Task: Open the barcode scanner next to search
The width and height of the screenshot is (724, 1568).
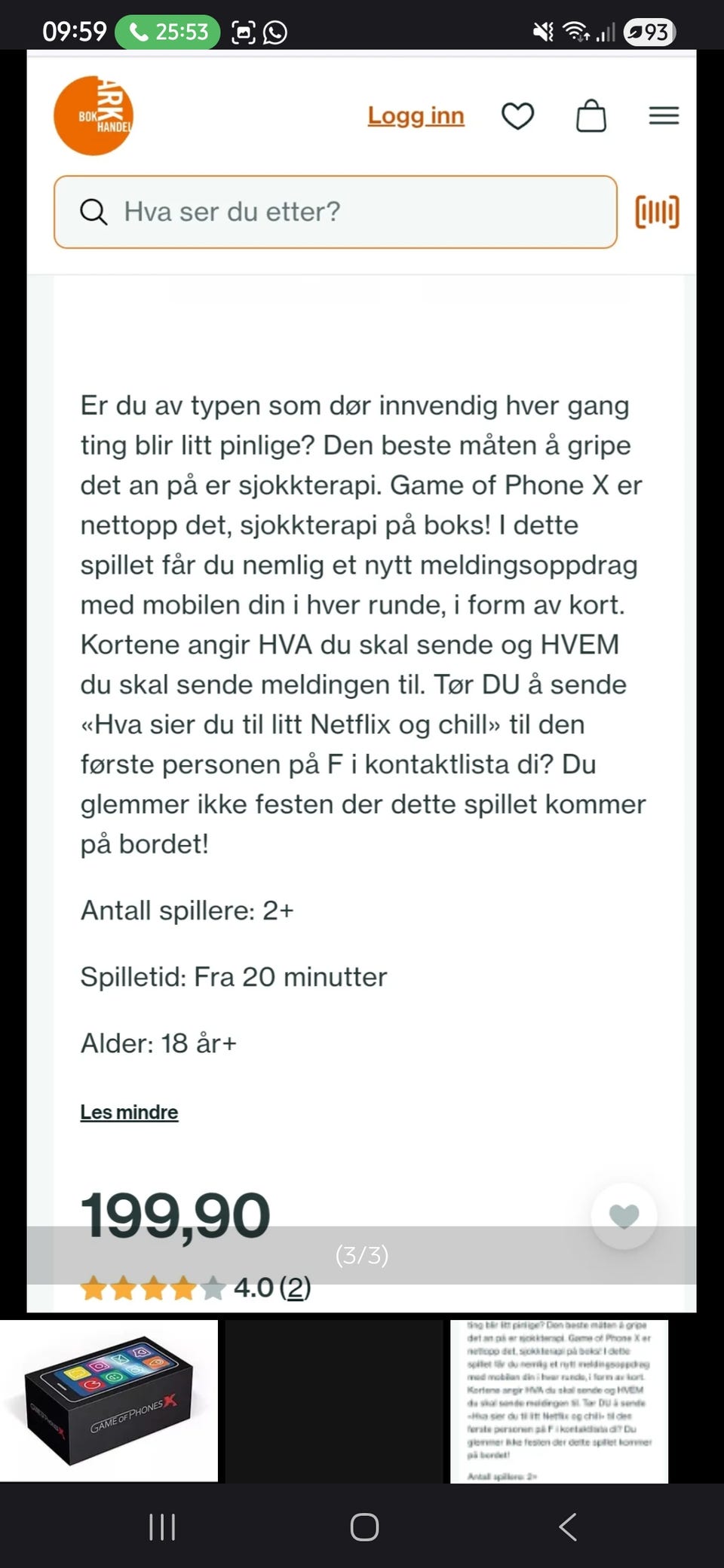Action: pyautogui.click(x=655, y=212)
